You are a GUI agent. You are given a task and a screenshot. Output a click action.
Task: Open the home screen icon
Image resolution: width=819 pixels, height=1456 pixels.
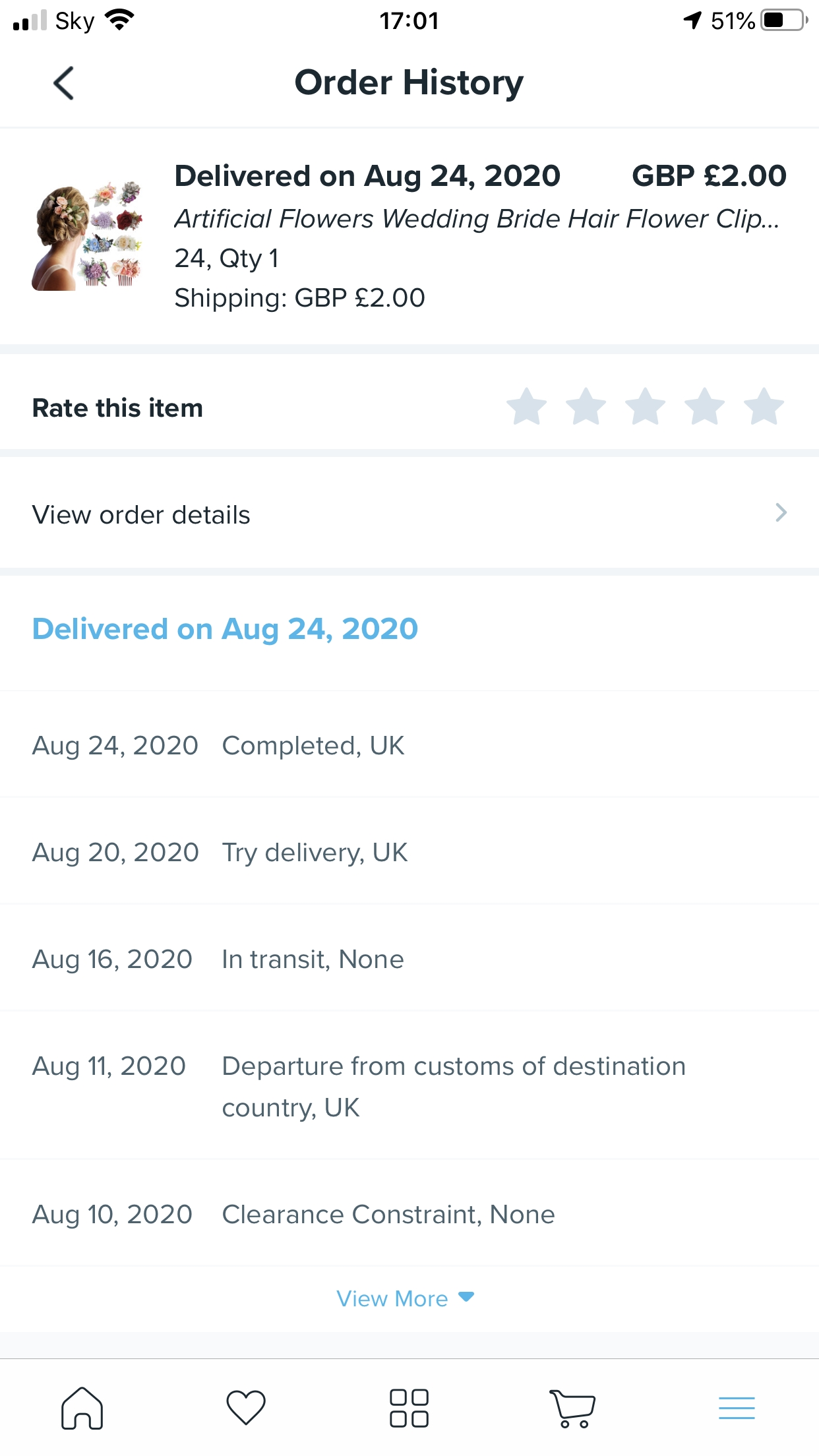point(82,1408)
